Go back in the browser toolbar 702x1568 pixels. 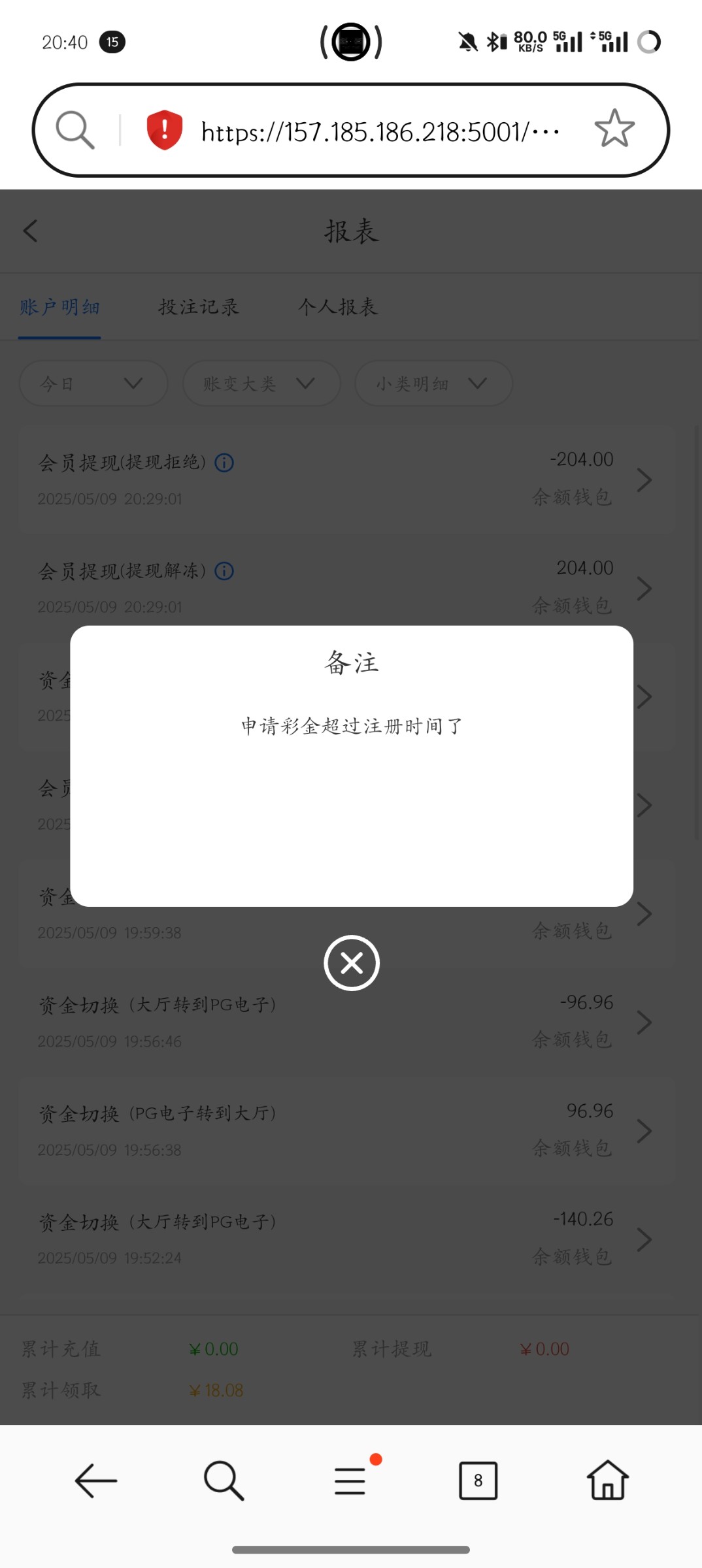[96, 1480]
